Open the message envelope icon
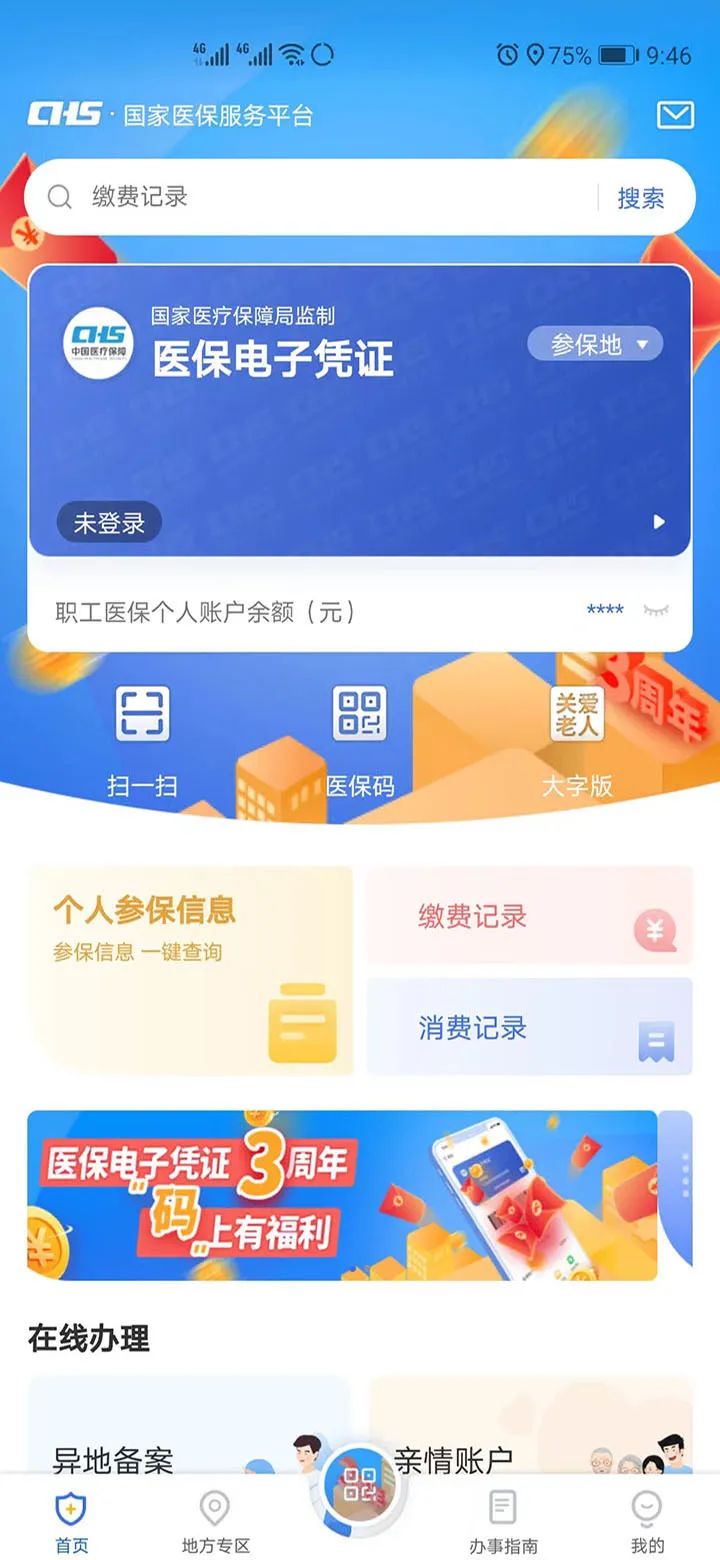 tap(675, 115)
